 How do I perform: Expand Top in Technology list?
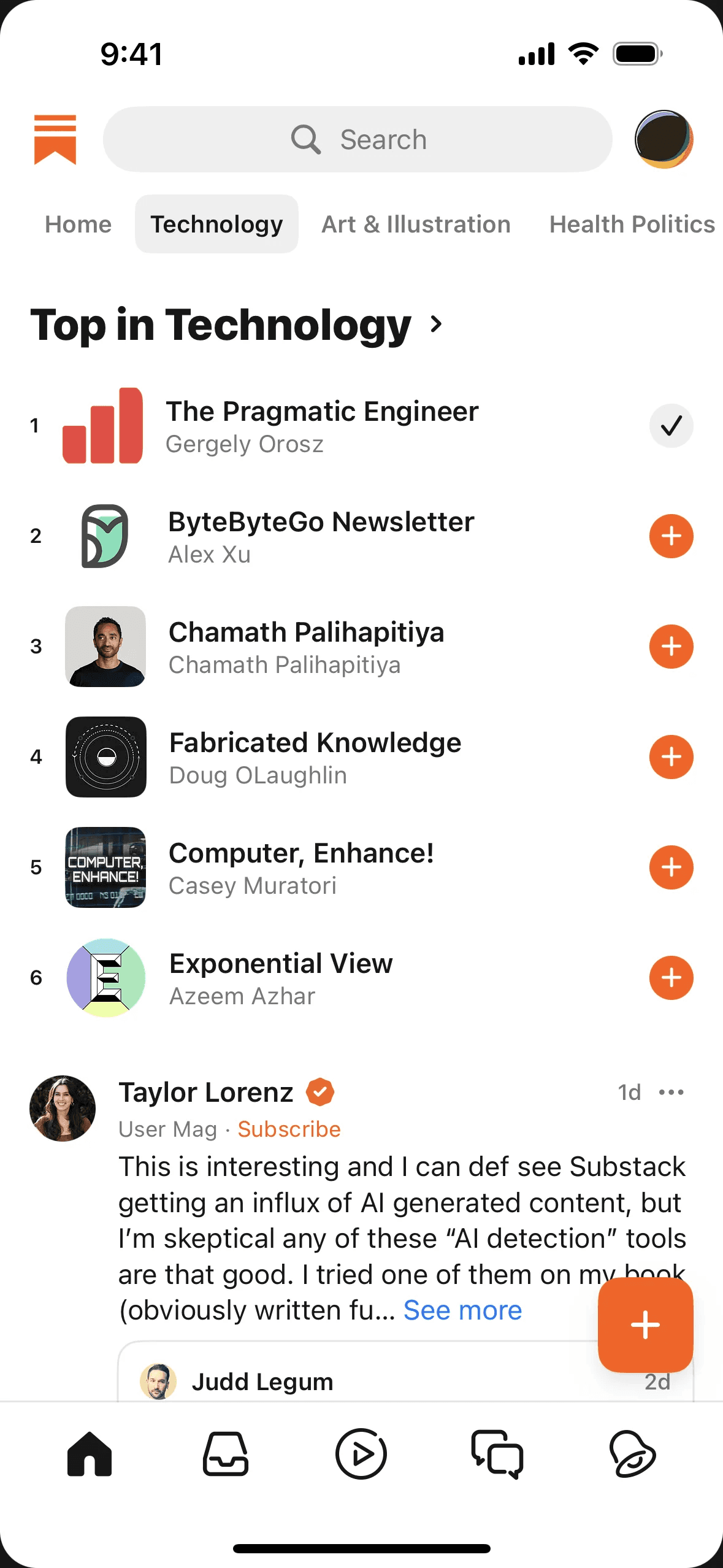(x=436, y=324)
